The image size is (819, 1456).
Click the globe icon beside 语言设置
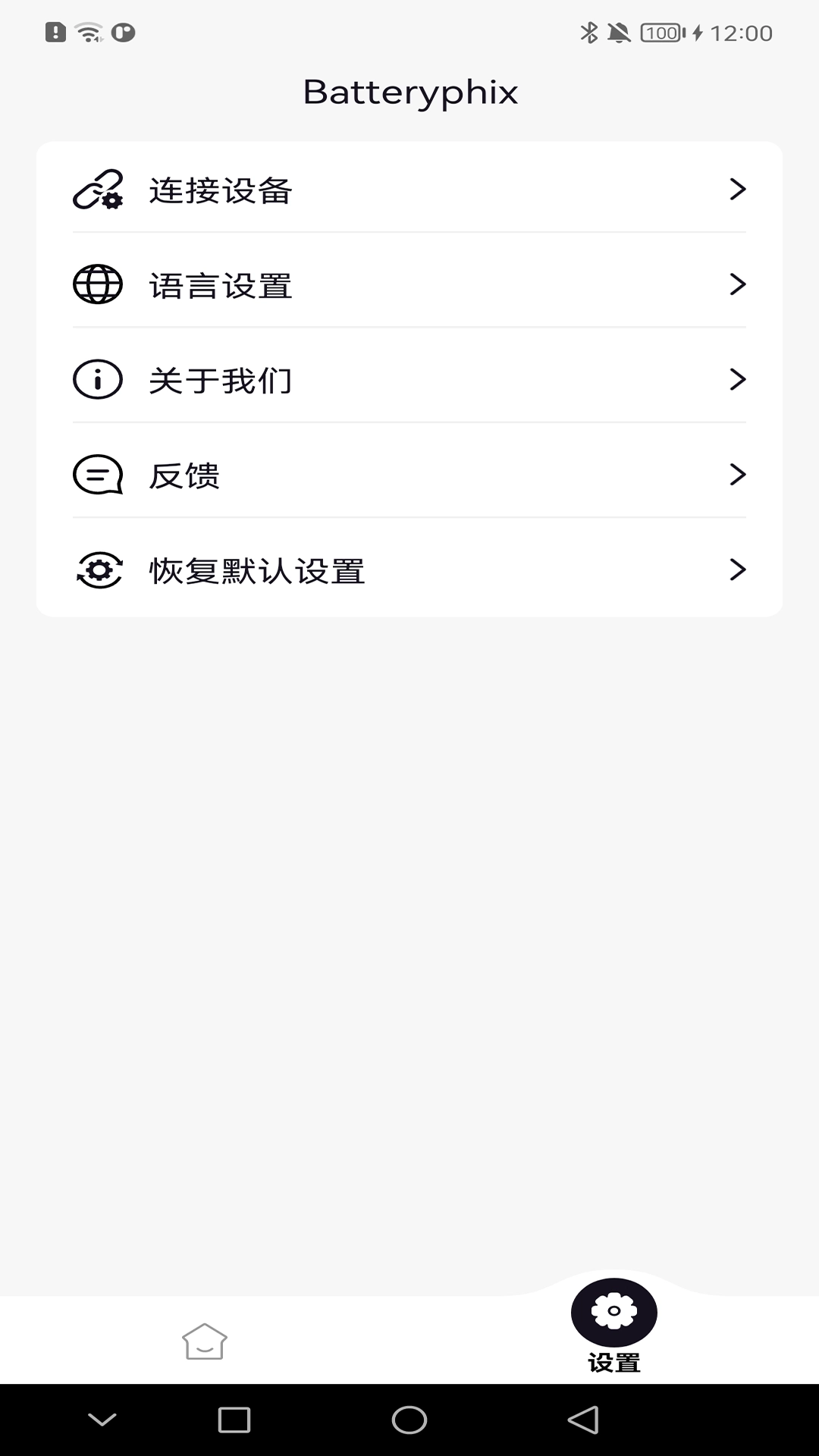(97, 286)
